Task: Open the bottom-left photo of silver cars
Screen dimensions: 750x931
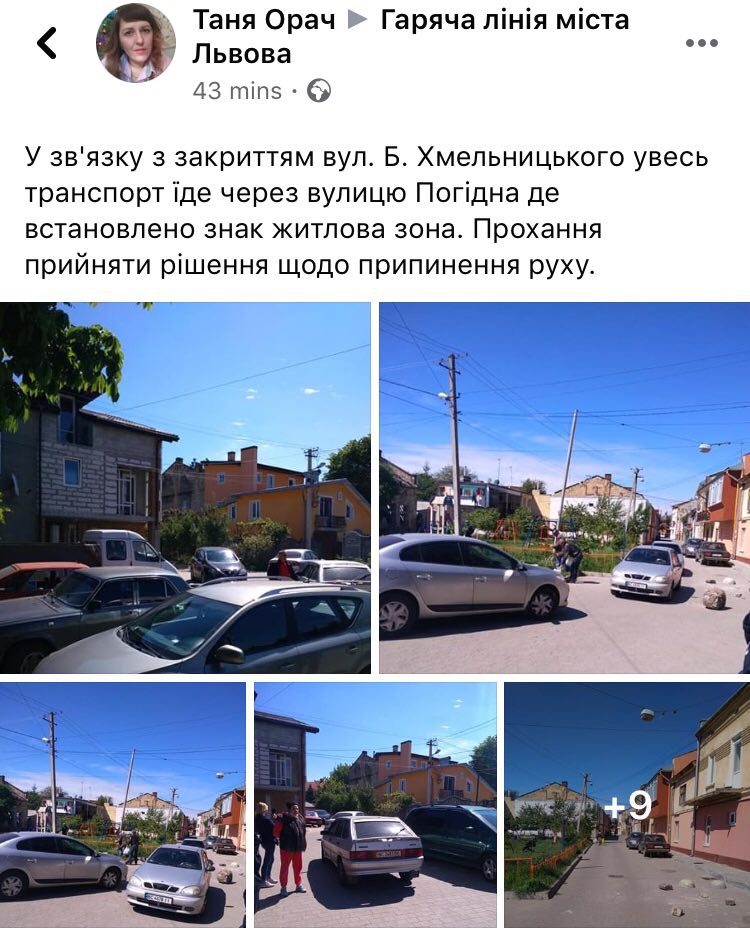Action: pyautogui.click(x=122, y=805)
